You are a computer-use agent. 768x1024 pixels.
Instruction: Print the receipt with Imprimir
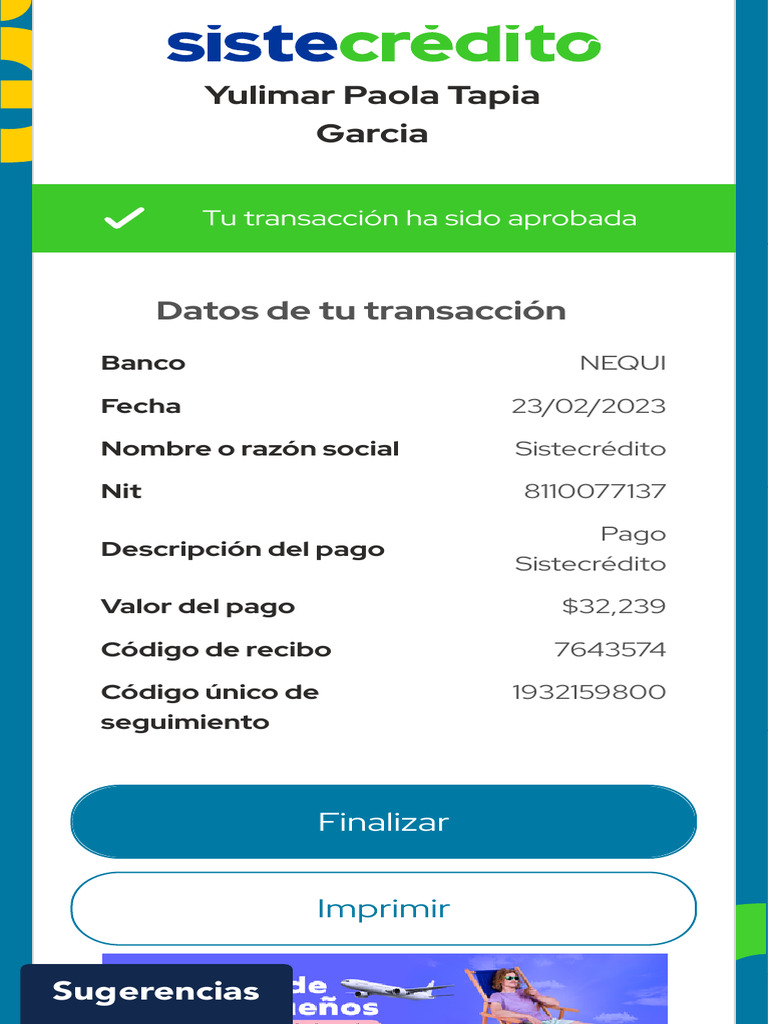383,908
